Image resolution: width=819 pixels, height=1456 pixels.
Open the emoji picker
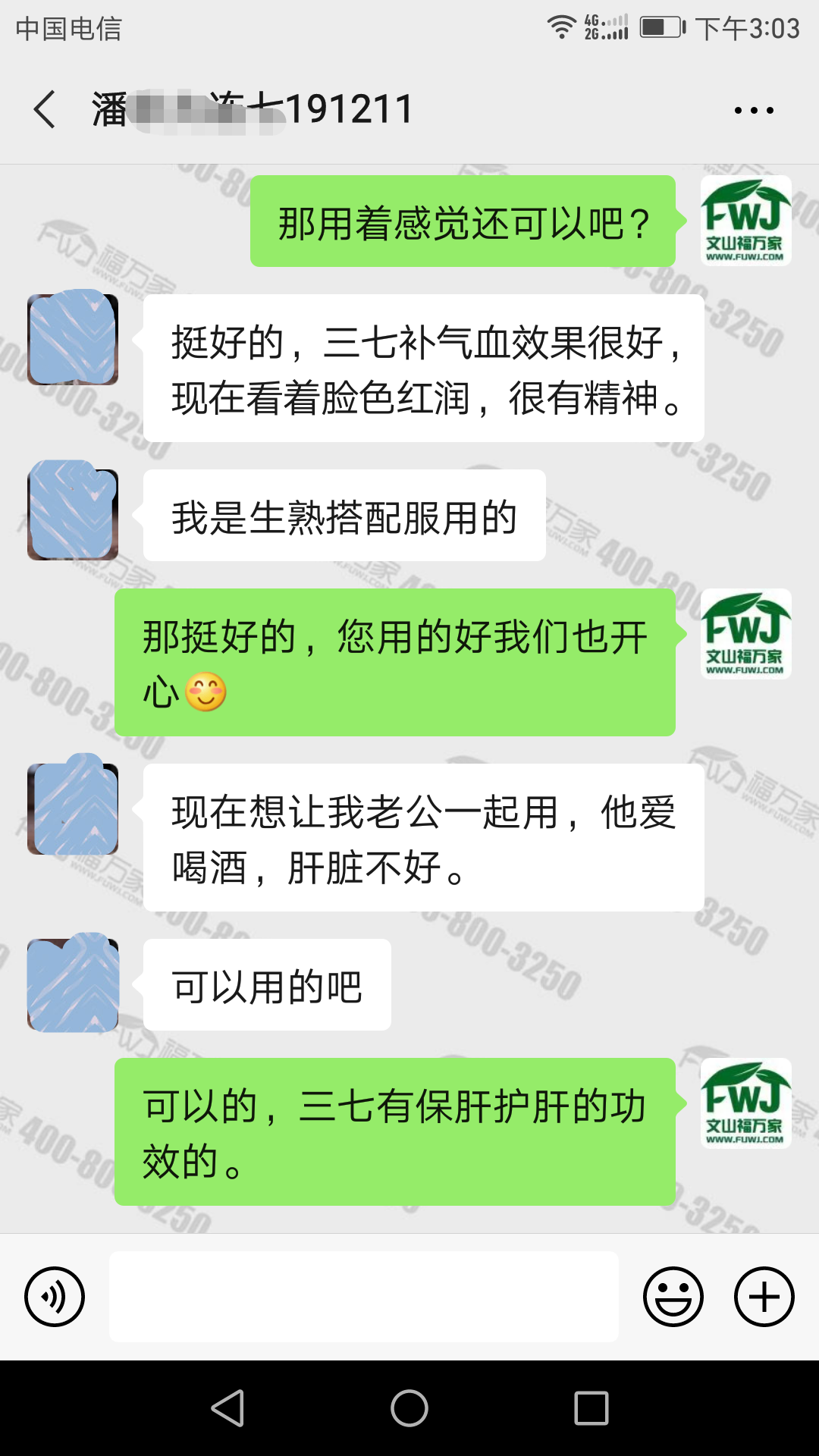(673, 1297)
